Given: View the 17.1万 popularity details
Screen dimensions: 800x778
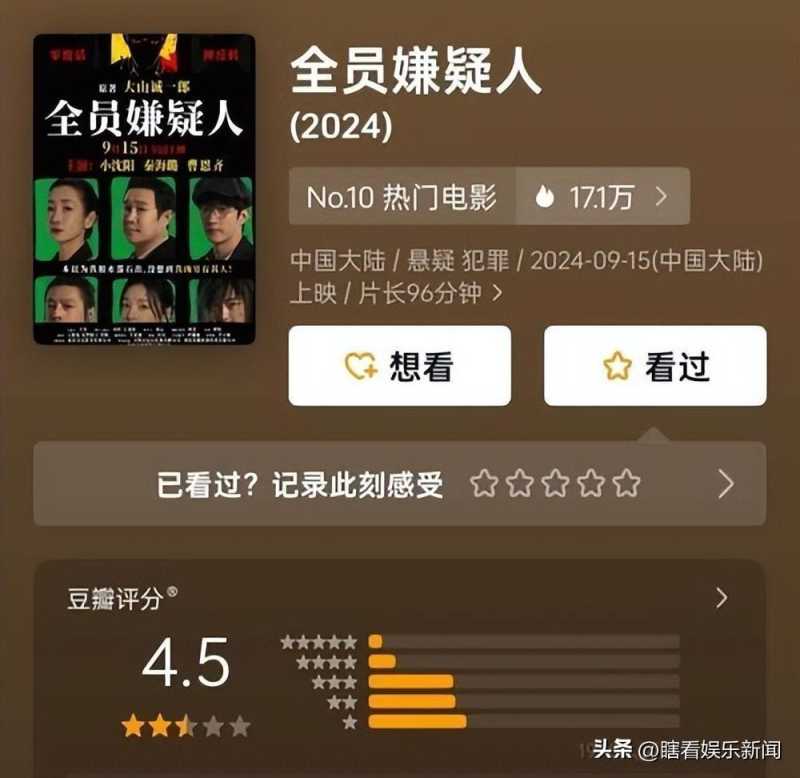Looking at the screenshot, I should coord(601,197).
